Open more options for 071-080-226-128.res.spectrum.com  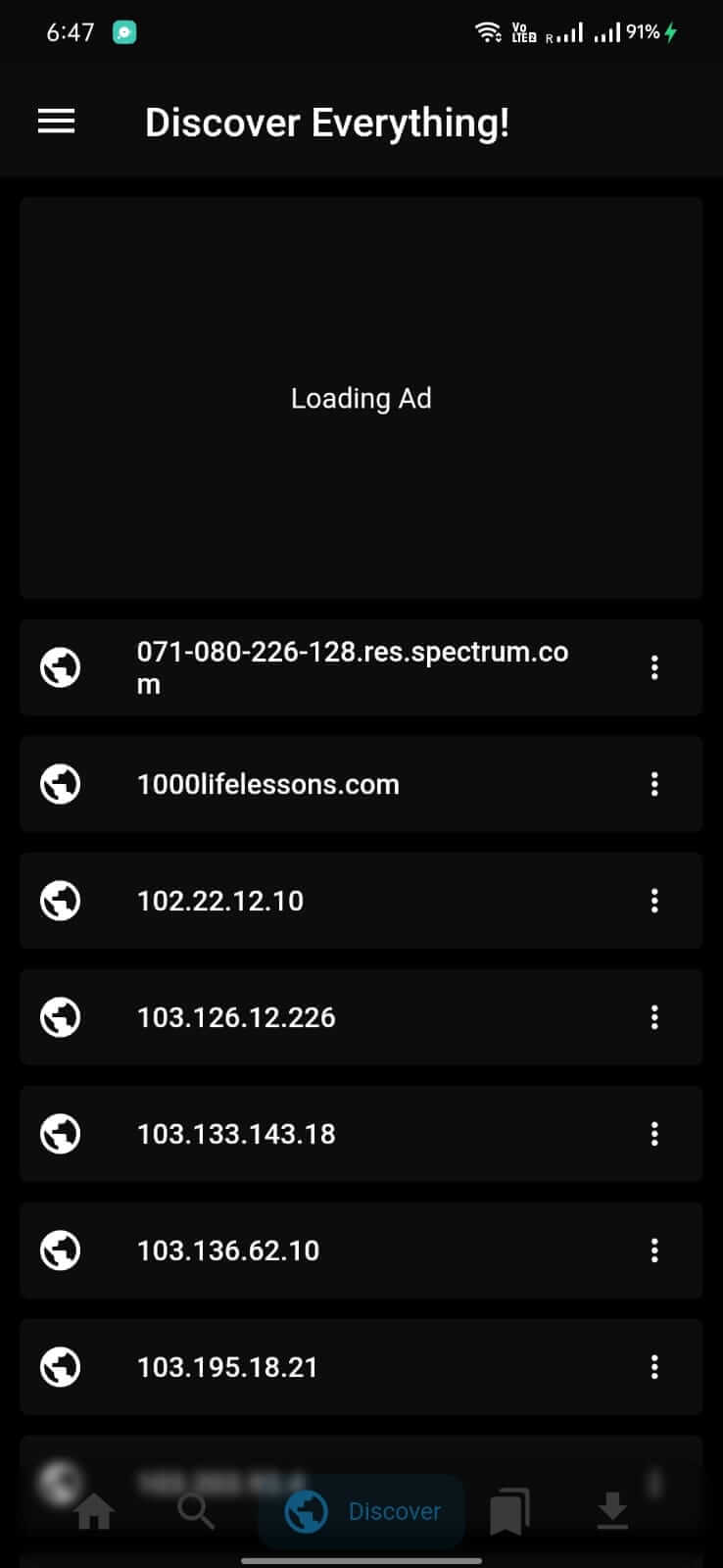click(x=654, y=667)
